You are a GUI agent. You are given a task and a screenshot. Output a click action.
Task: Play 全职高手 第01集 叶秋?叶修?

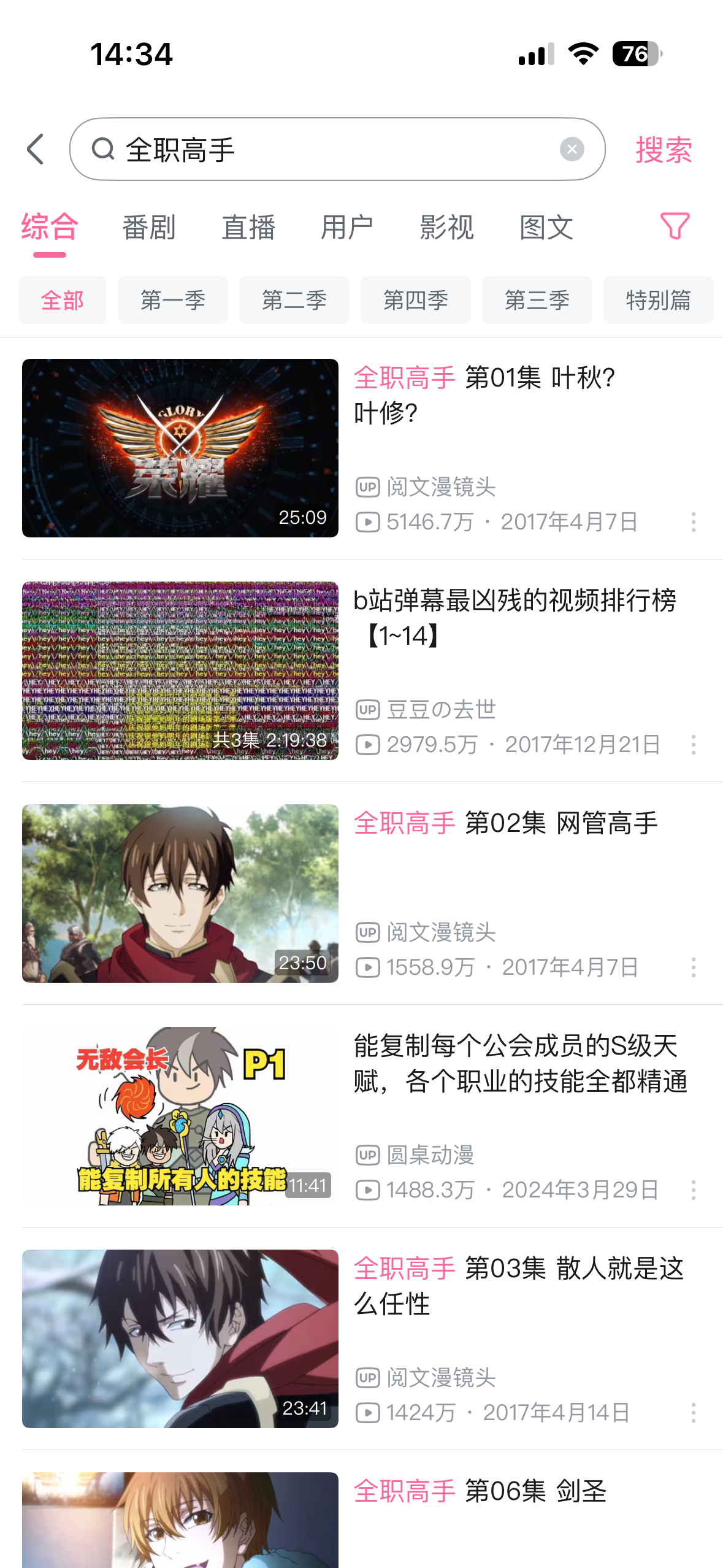pos(180,448)
